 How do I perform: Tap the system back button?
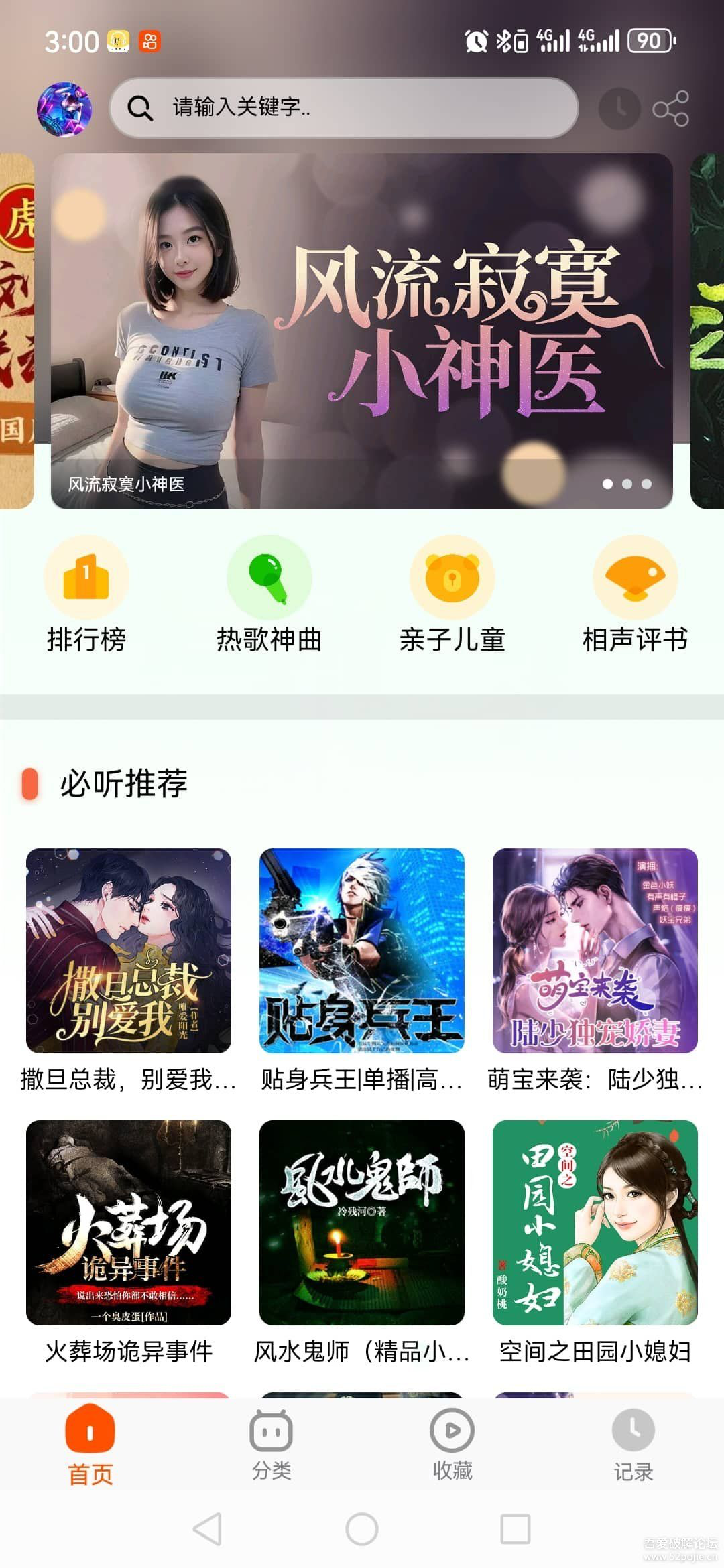pyautogui.click(x=208, y=1529)
